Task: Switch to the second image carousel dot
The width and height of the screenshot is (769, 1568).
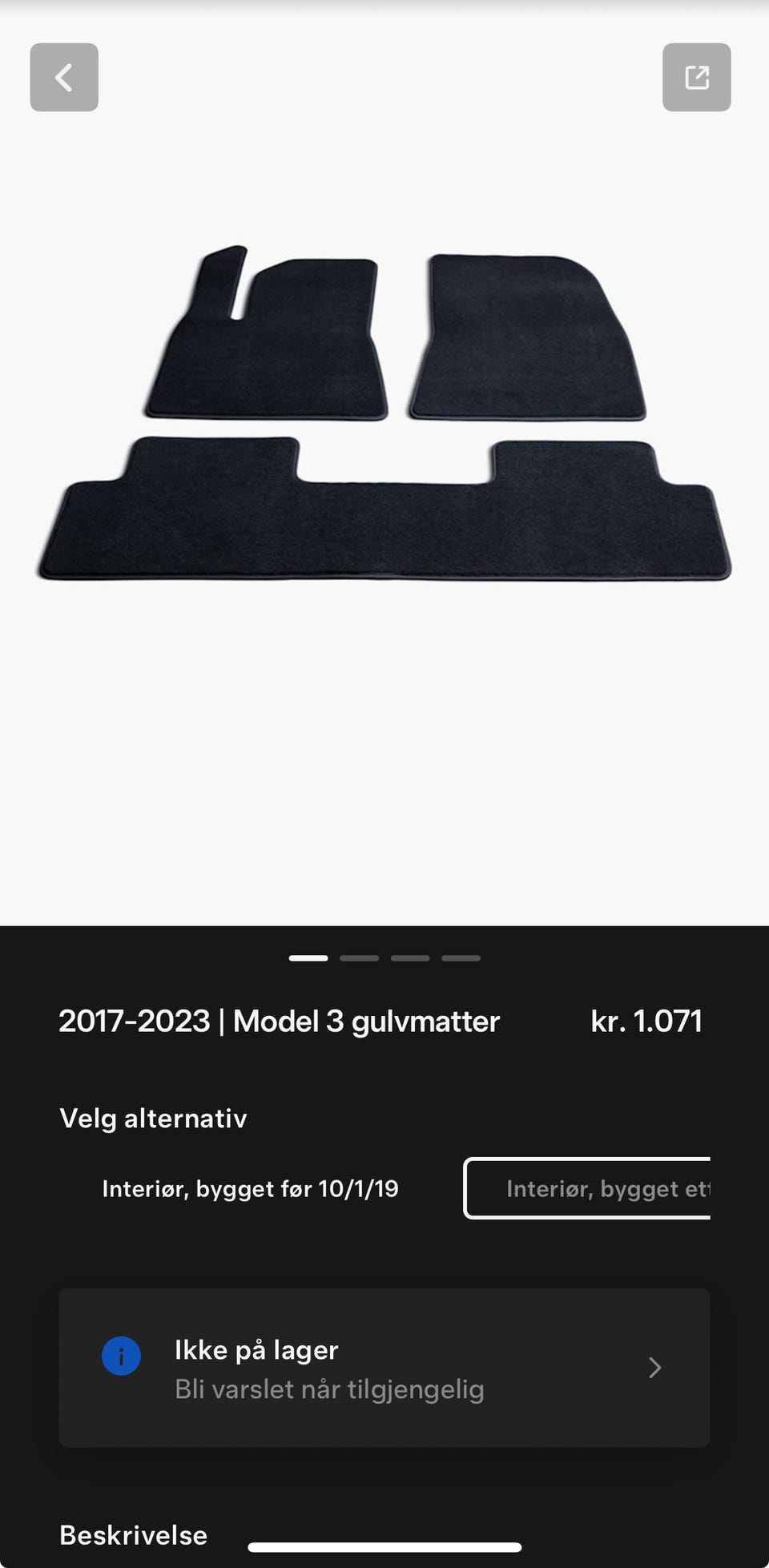Action: click(360, 957)
